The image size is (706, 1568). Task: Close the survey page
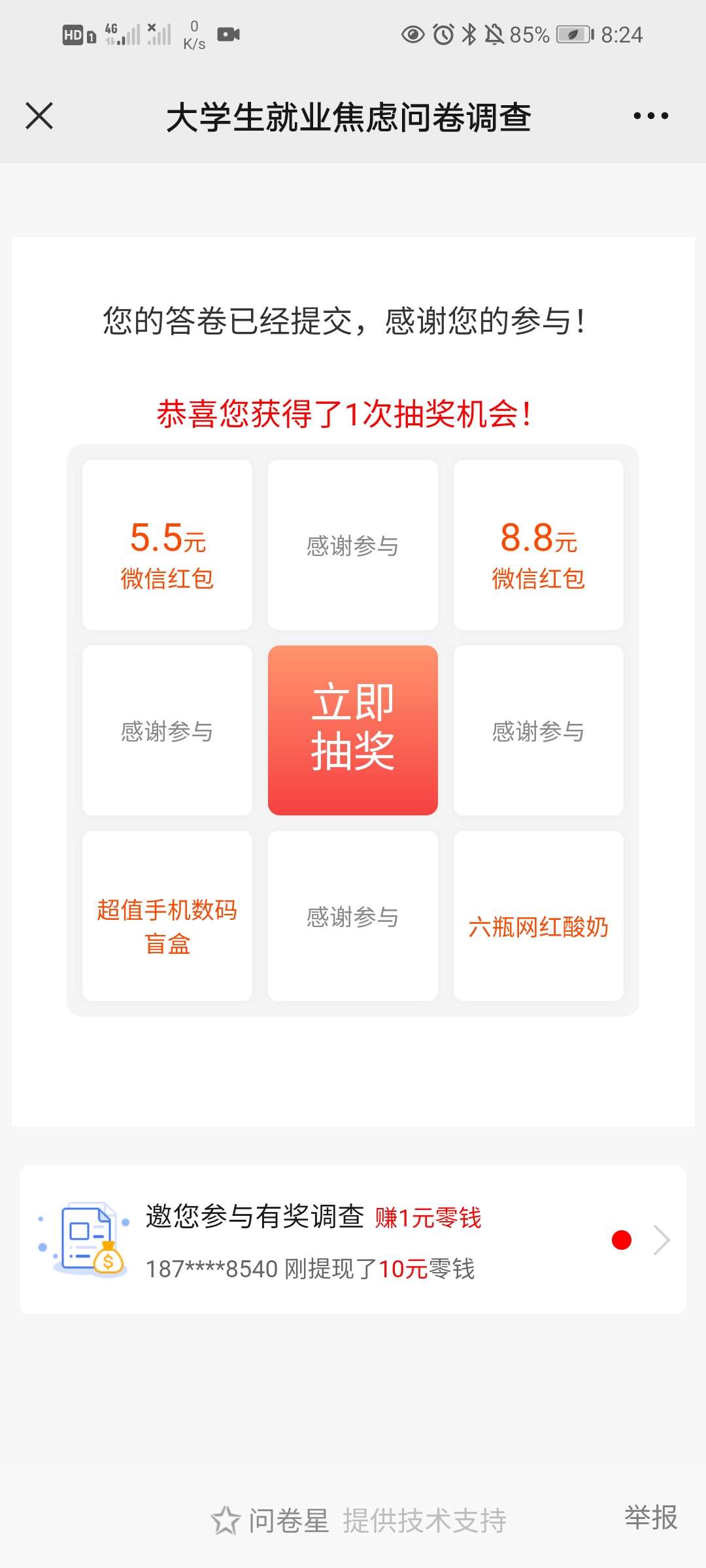coord(39,116)
